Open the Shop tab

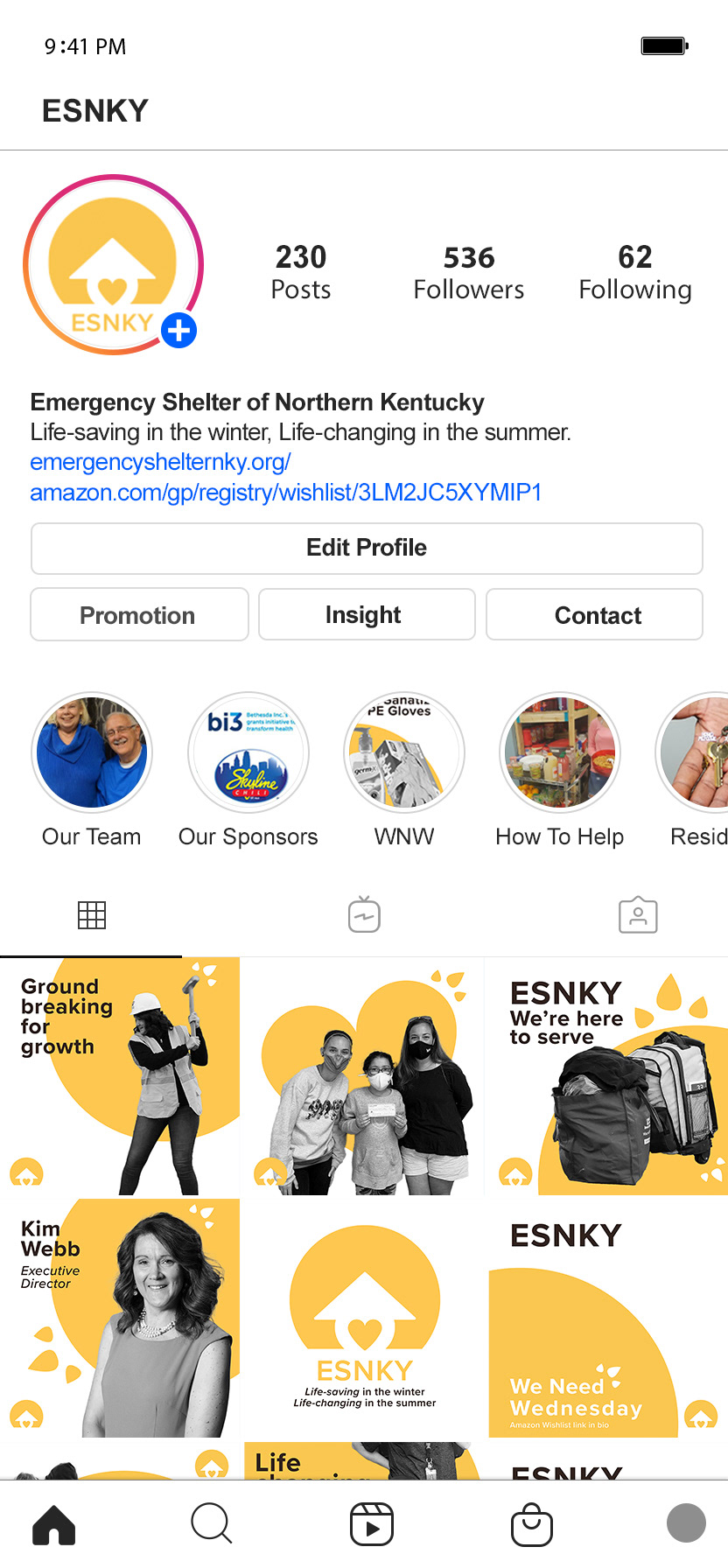point(532,1524)
